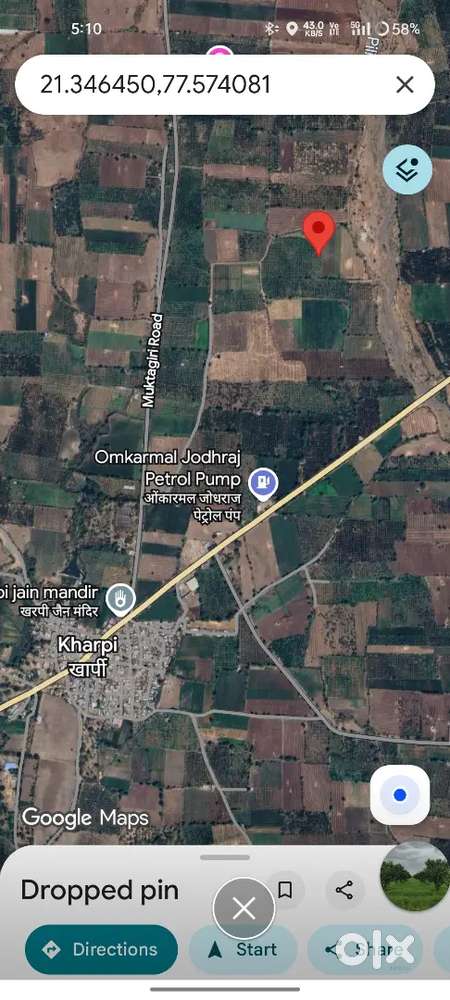Close the image with circular X button
Image resolution: width=450 pixels, height=1000 pixels.
pos(243,909)
